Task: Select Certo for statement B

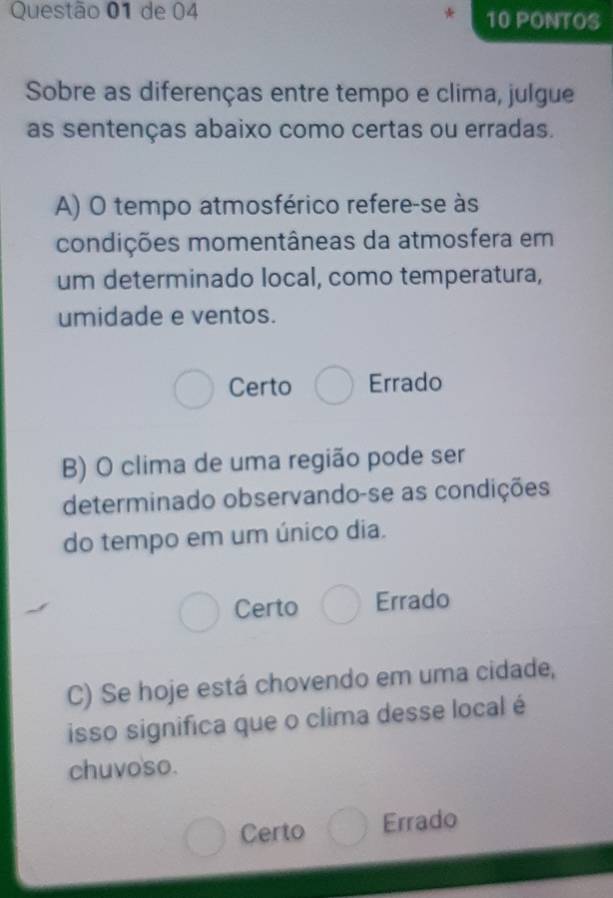Action: (x=200, y=610)
